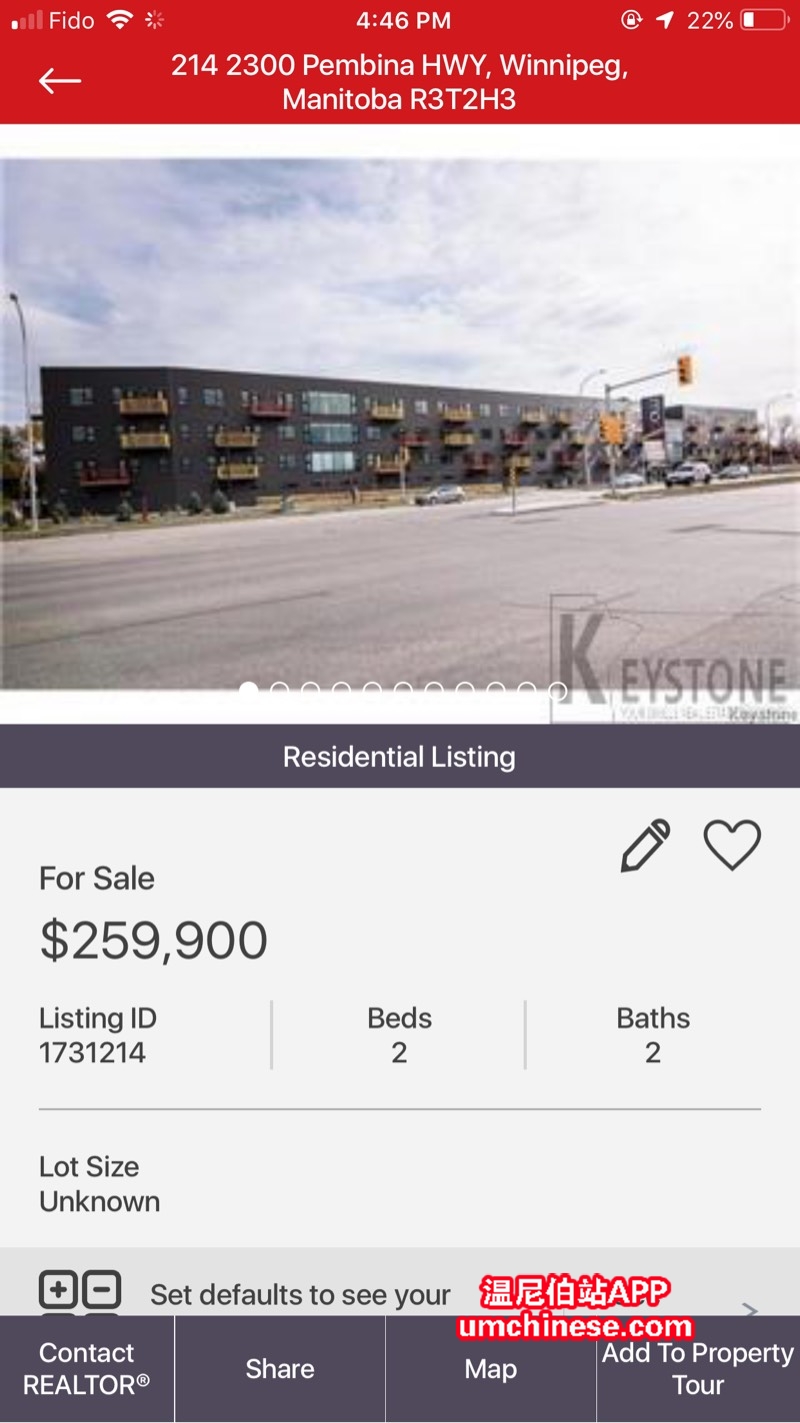Add listing to Property Tour
The width and height of the screenshot is (800, 1423).
(698, 1369)
